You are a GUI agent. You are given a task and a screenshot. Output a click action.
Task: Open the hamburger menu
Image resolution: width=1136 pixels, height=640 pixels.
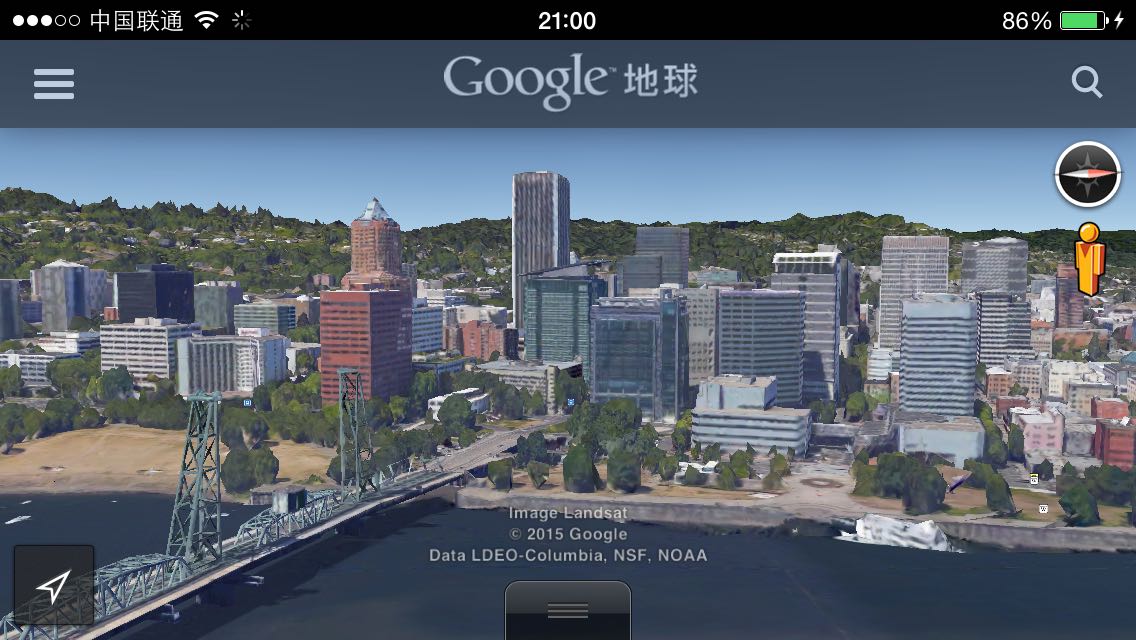tap(54, 84)
